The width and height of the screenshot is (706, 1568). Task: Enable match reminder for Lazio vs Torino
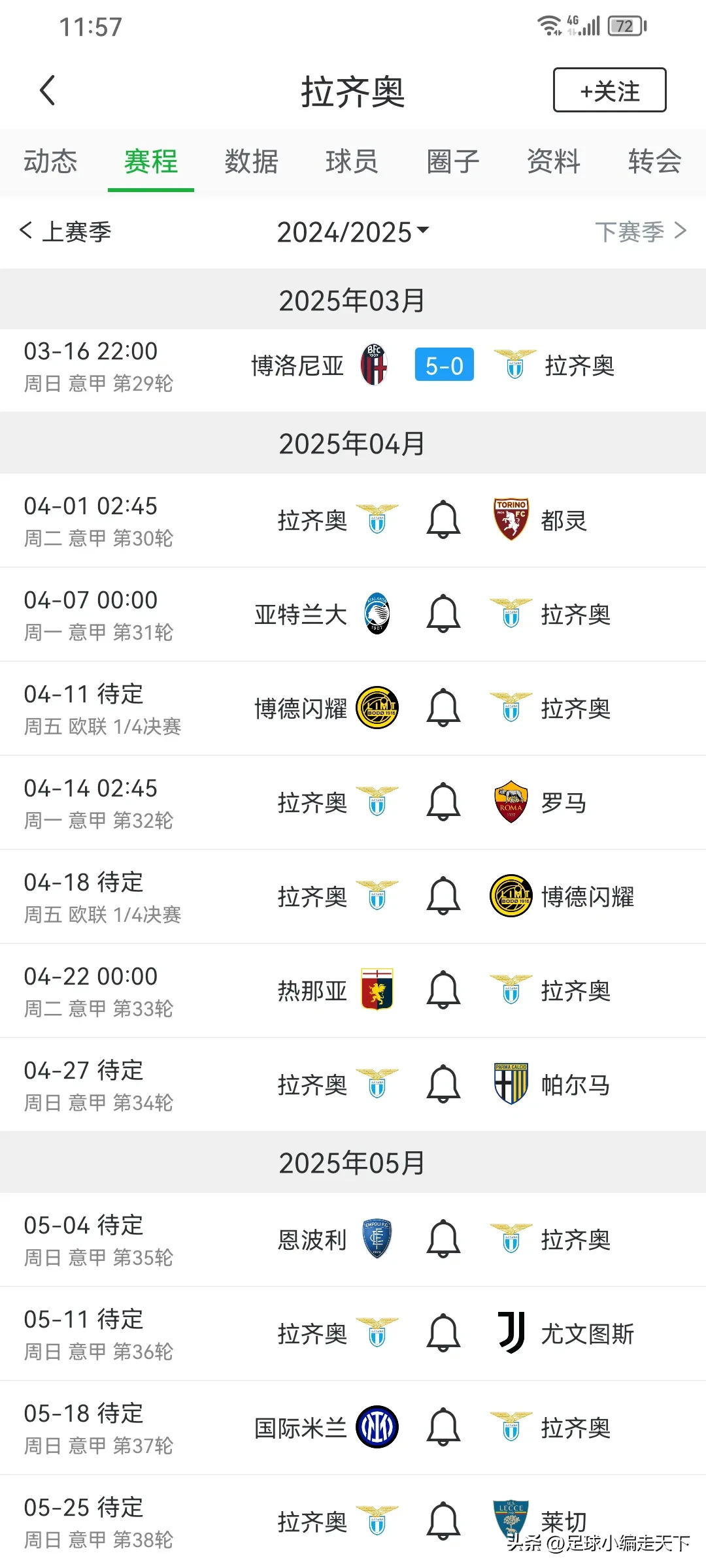click(x=443, y=519)
